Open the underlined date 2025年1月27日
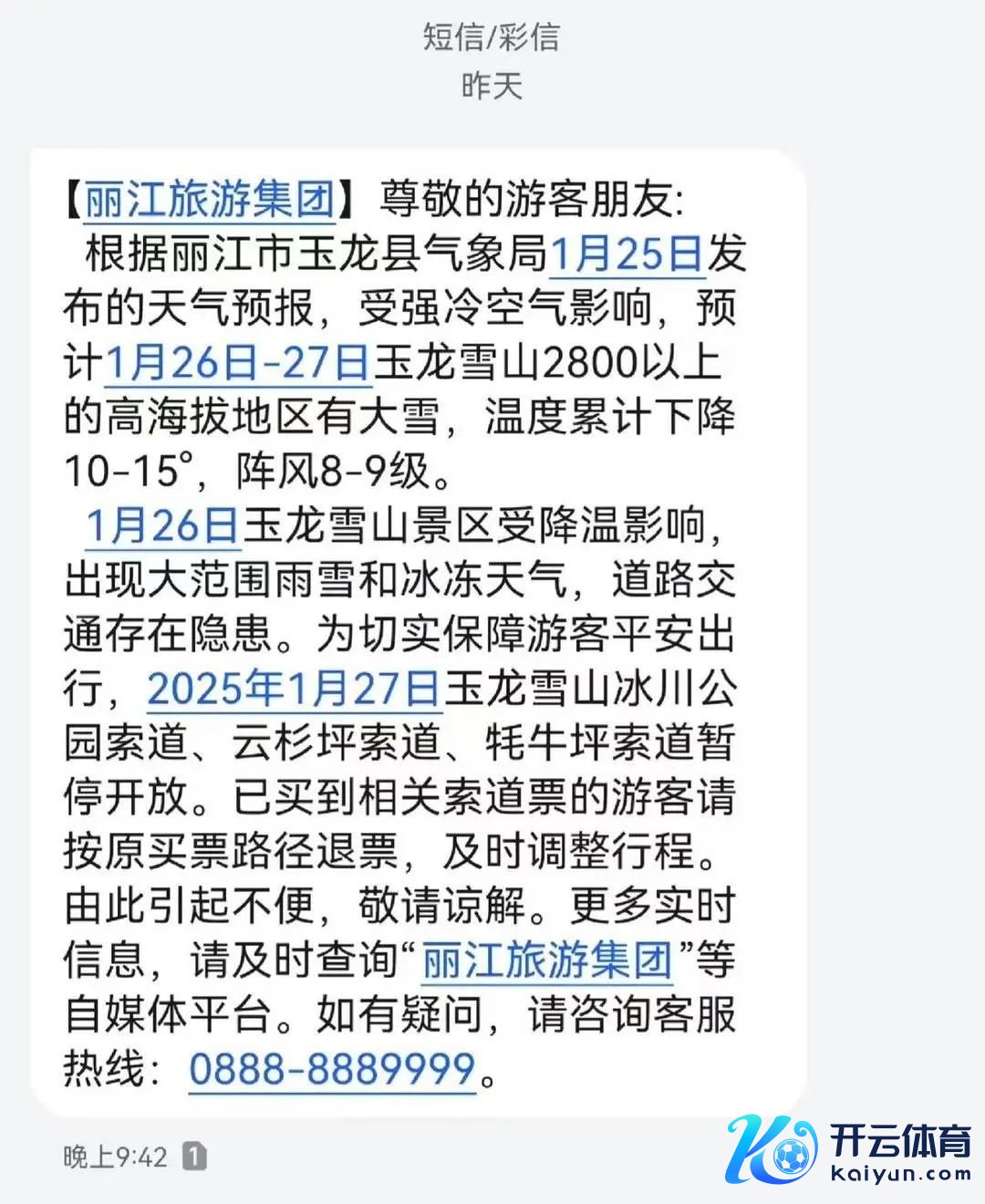The height and width of the screenshot is (1204, 985). [295, 689]
